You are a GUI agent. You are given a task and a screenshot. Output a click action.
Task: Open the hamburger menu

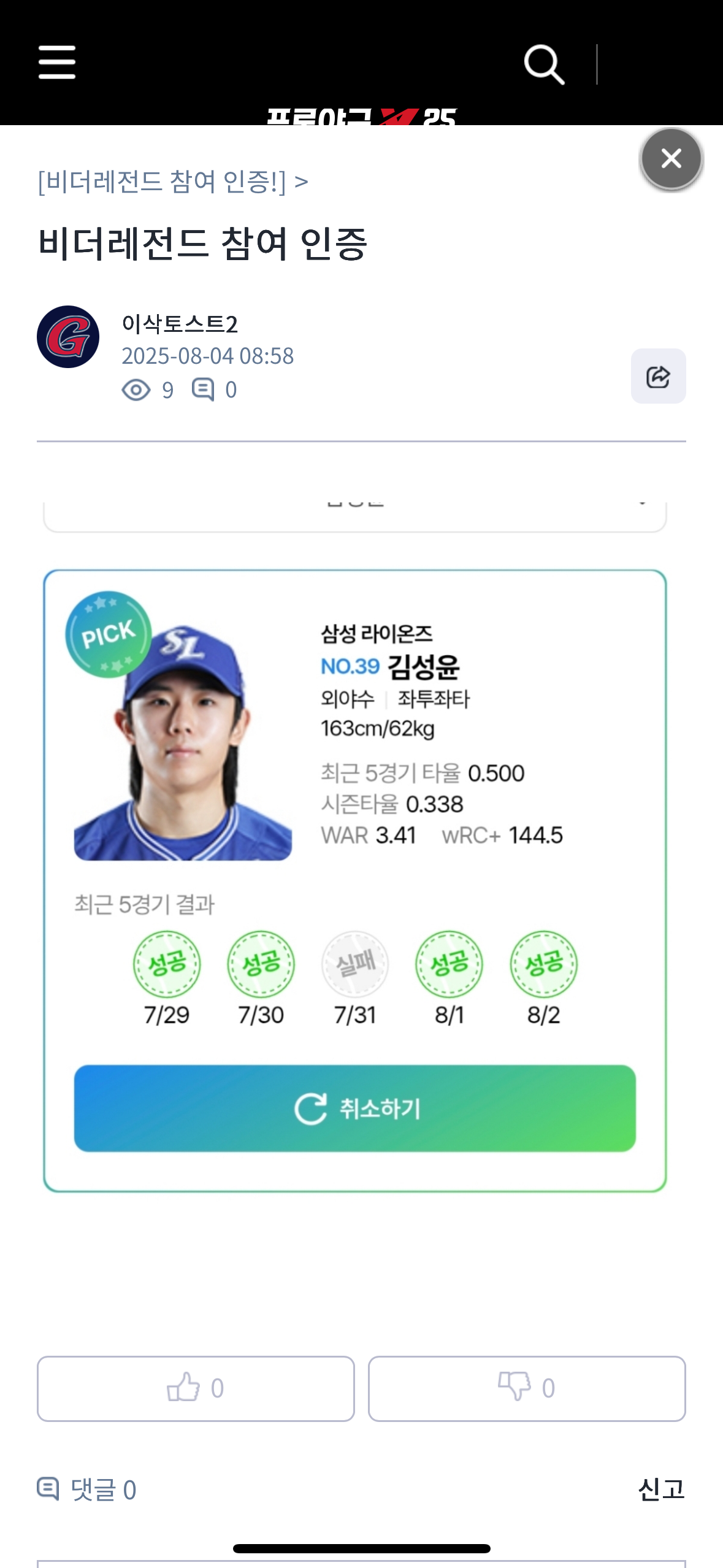pos(57,63)
